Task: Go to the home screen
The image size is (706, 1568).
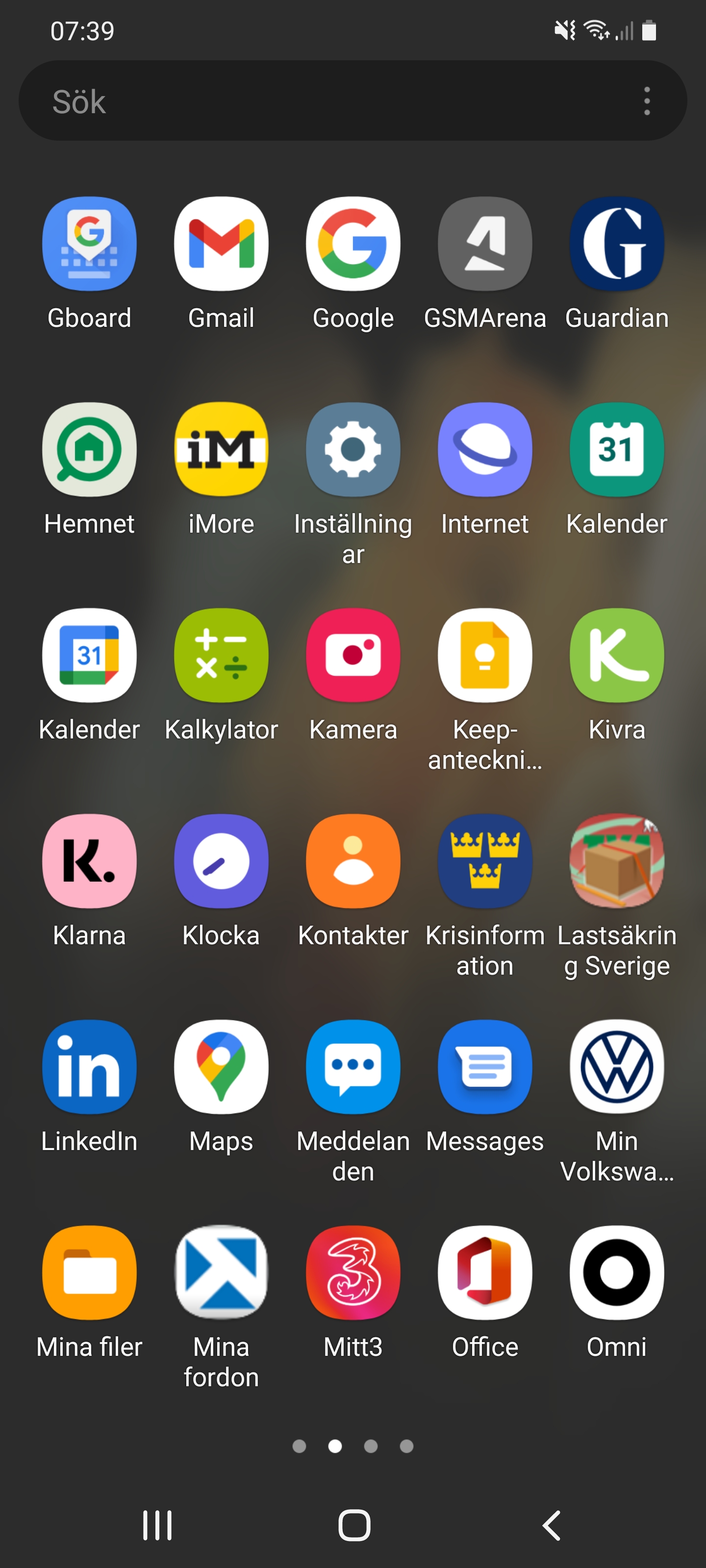Action: click(354, 1525)
